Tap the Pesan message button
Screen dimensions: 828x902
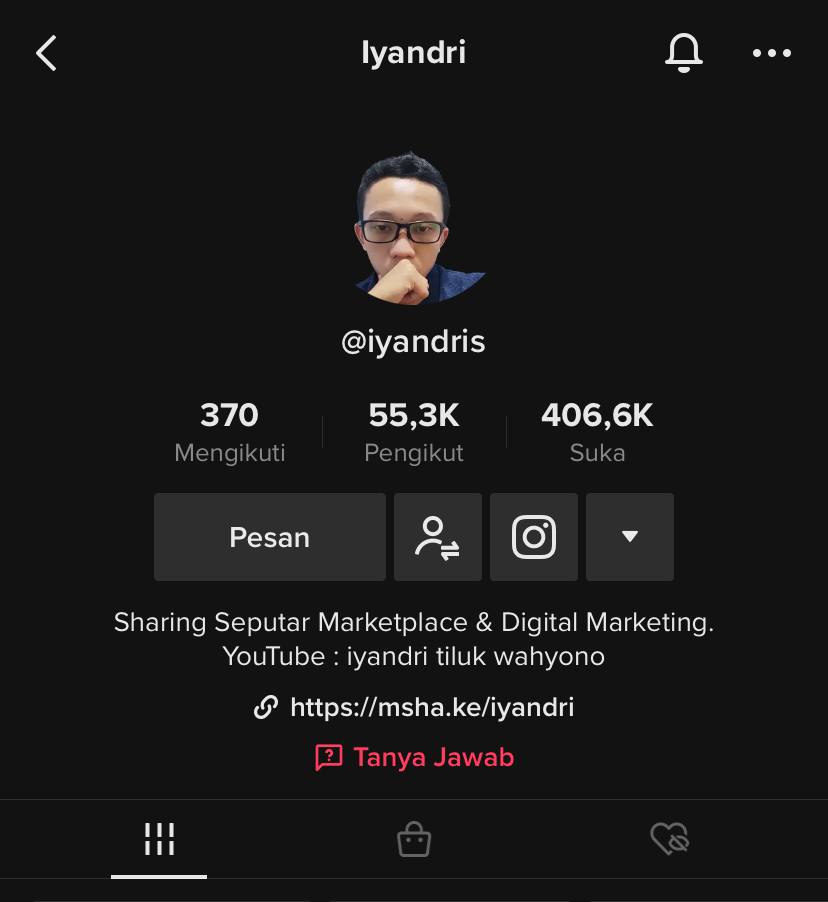[x=270, y=537]
